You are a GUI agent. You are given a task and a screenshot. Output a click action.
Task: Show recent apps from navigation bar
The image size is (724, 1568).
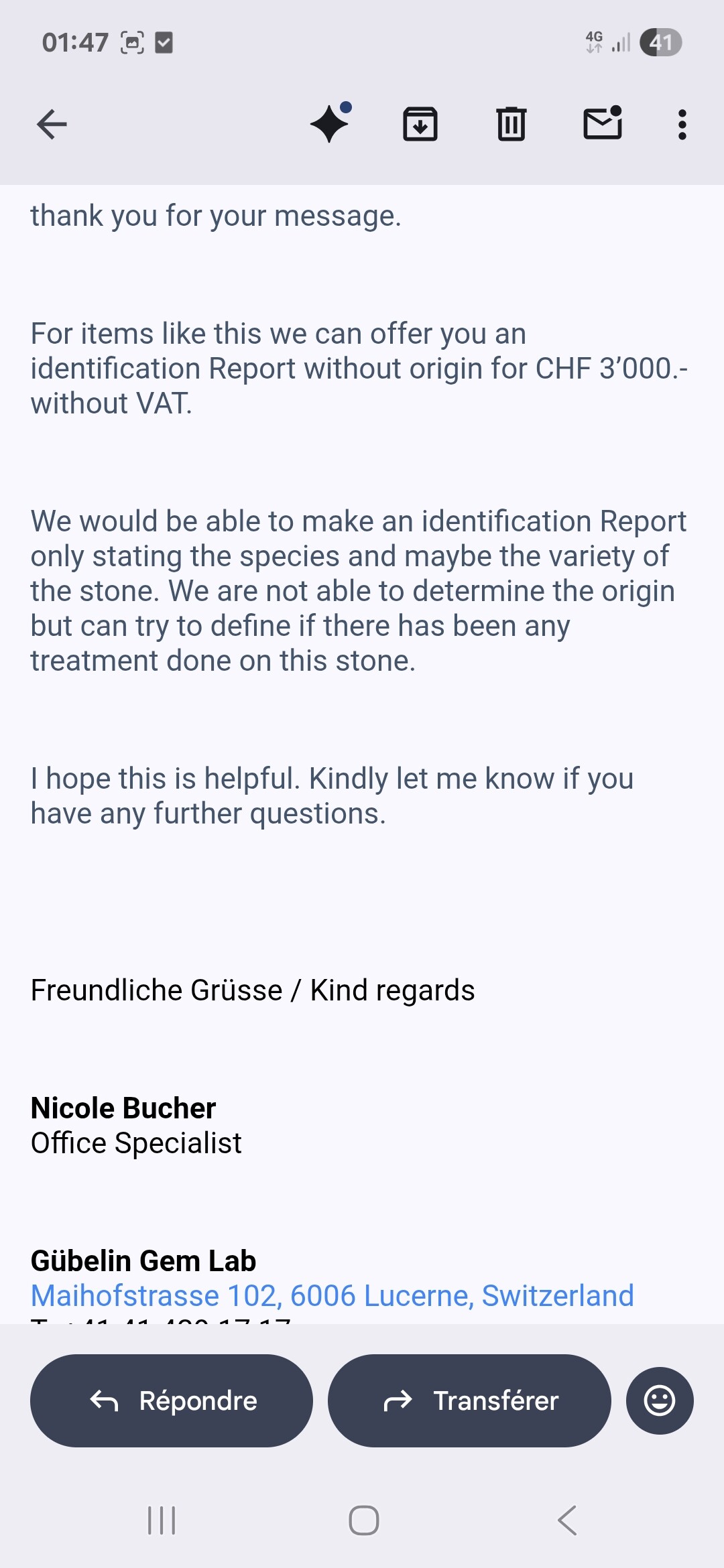(x=162, y=1520)
